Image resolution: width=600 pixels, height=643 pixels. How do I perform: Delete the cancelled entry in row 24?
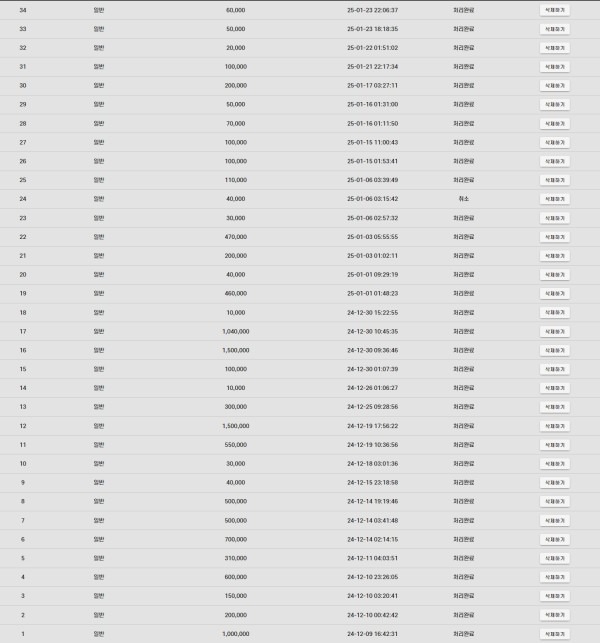click(554, 199)
